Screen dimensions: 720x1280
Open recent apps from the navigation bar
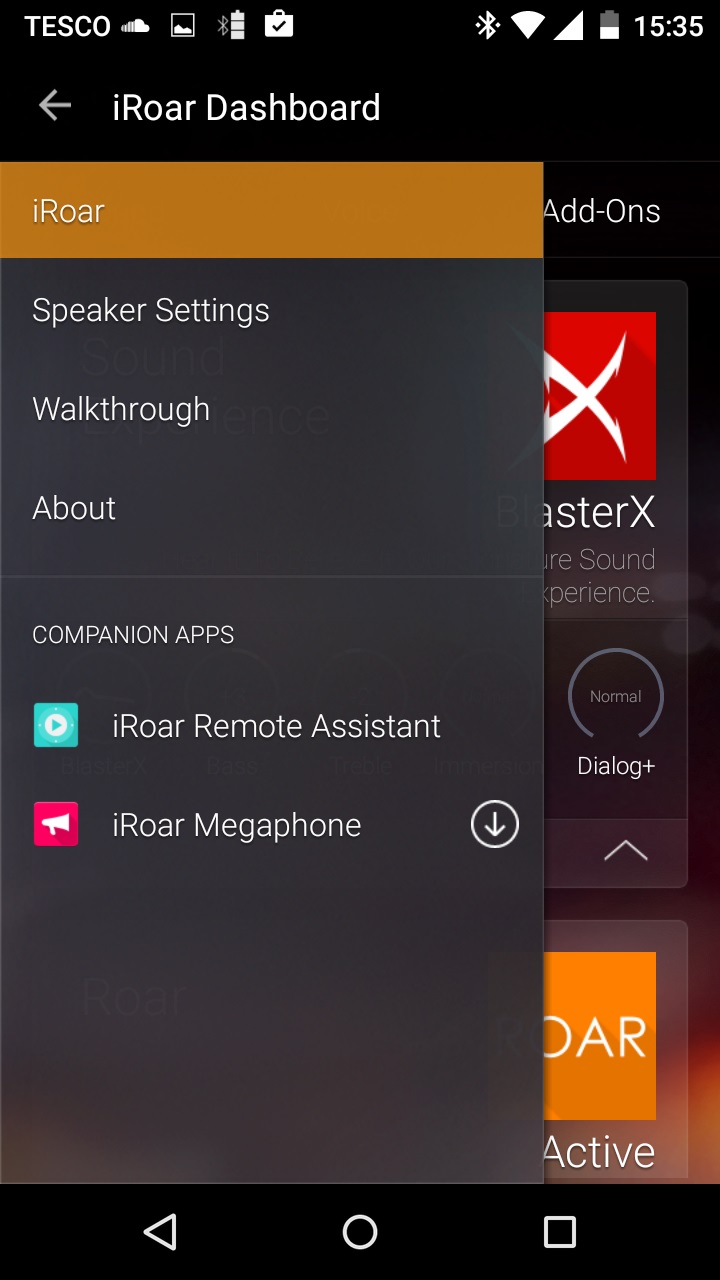point(560,1232)
